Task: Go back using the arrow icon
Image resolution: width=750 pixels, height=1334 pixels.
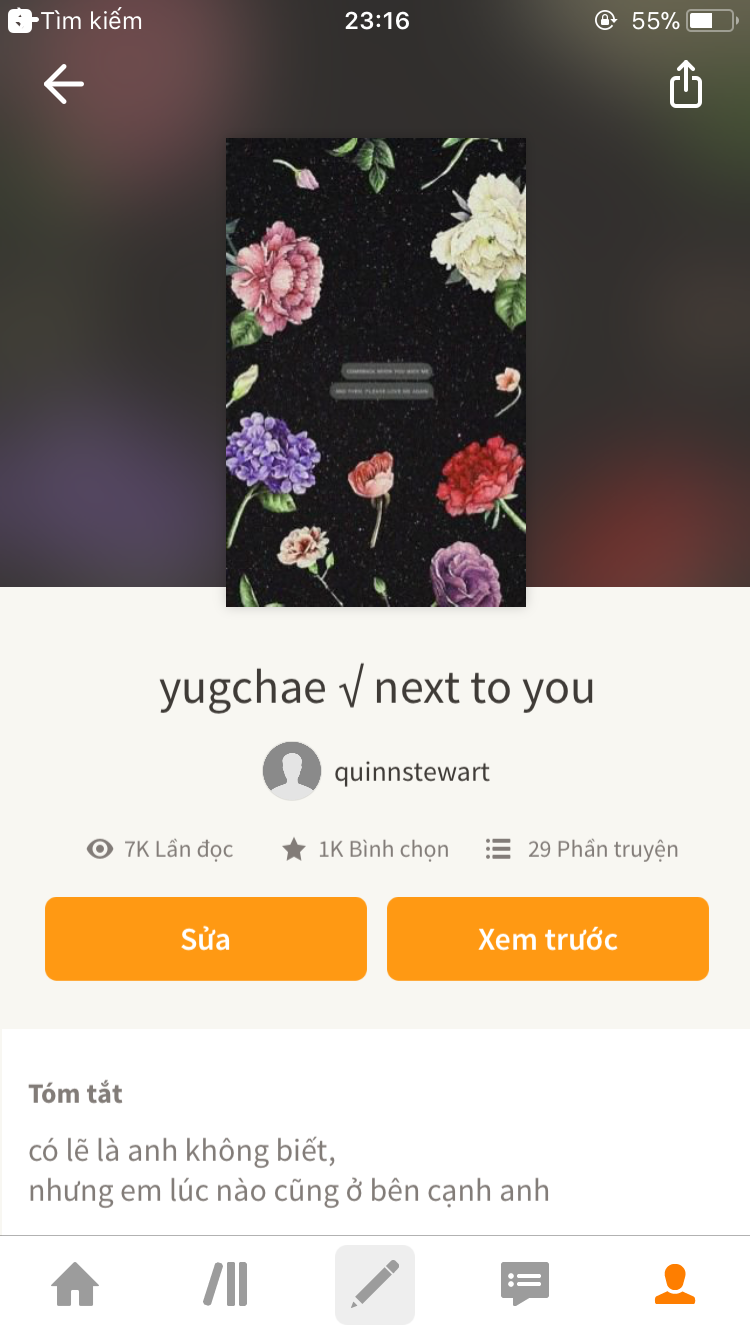Action: (x=64, y=85)
